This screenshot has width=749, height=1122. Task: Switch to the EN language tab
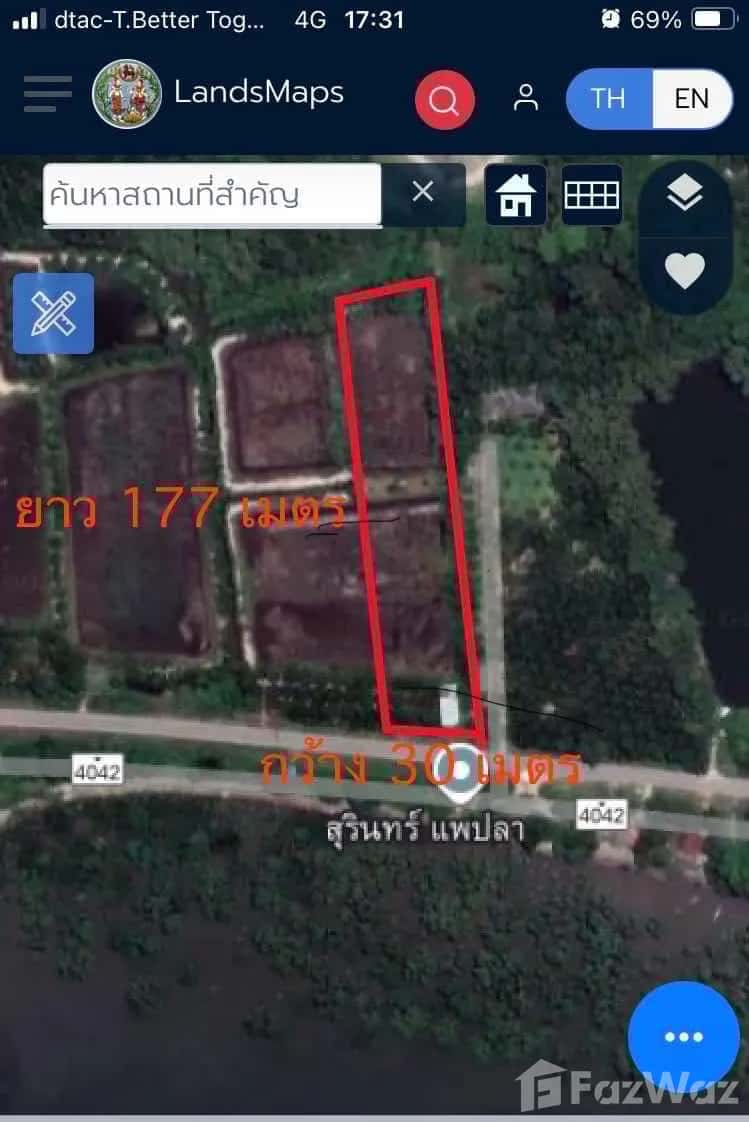click(x=692, y=99)
